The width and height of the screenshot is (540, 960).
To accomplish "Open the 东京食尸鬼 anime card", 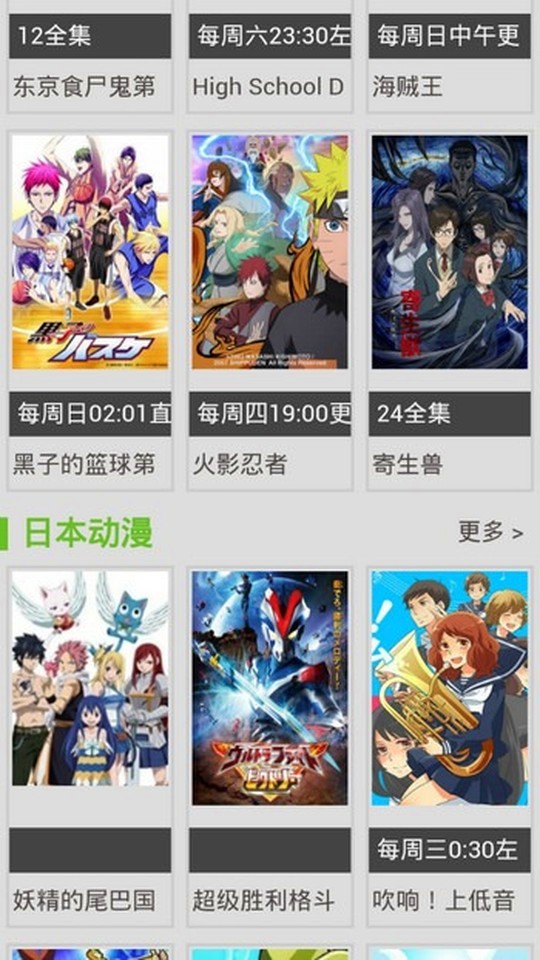I will click(x=90, y=56).
